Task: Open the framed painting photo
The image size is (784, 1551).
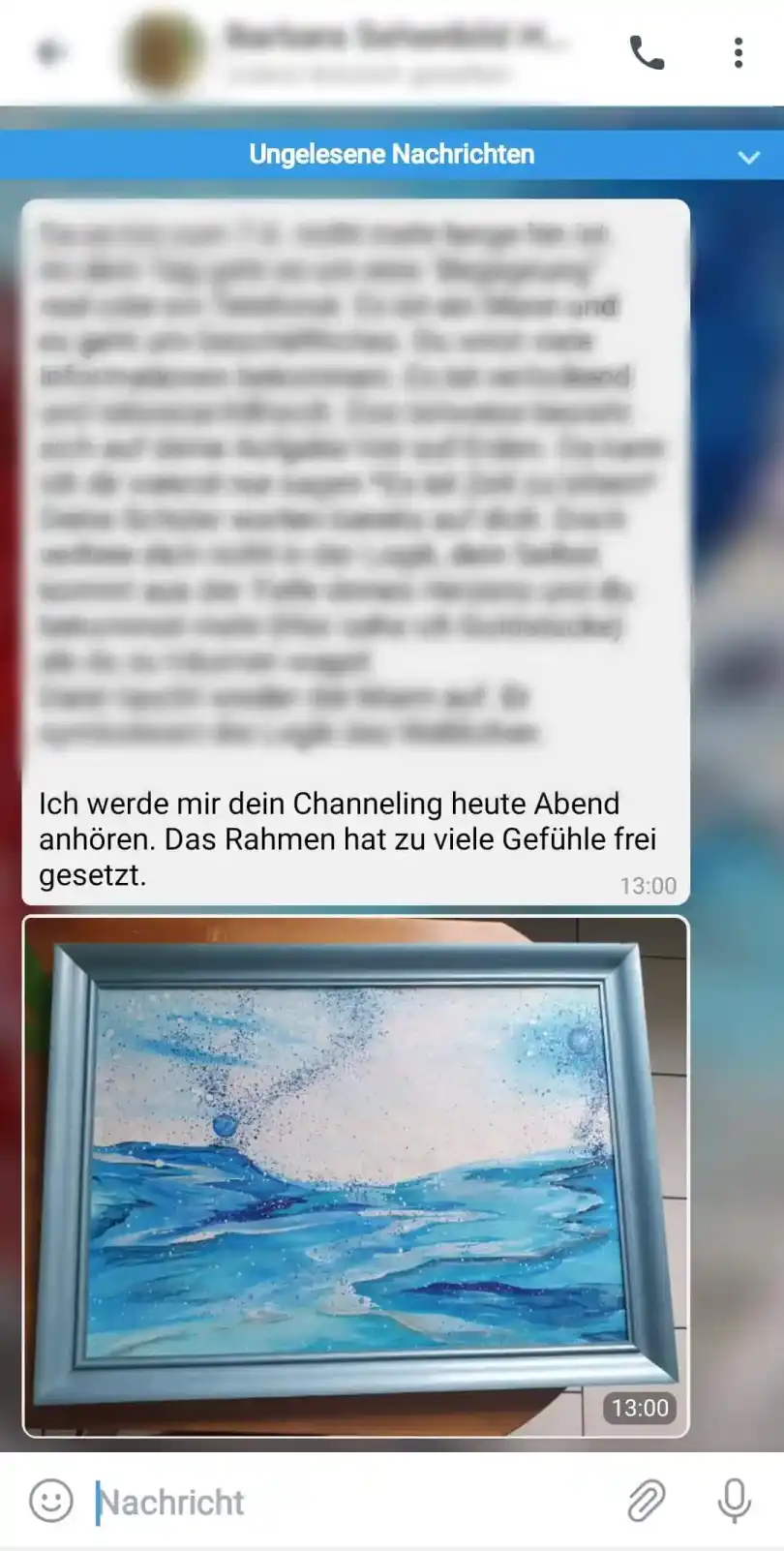Action: pos(355,1175)
